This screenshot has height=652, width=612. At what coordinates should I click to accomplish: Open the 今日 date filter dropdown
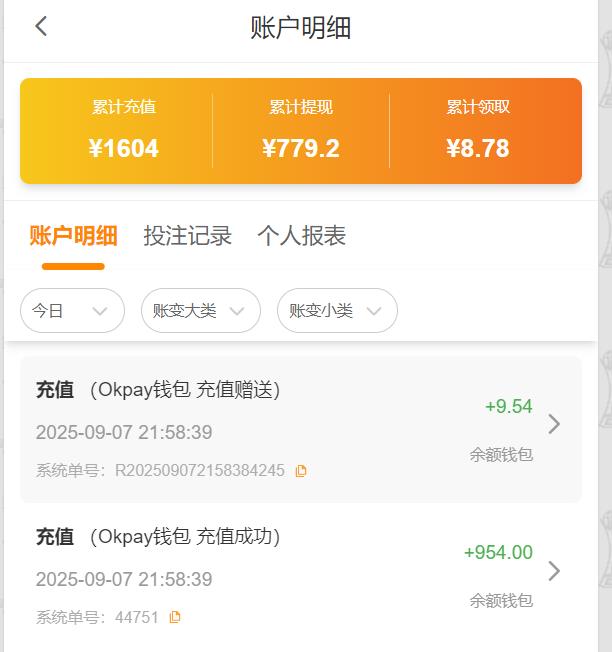tap(72, 311)
